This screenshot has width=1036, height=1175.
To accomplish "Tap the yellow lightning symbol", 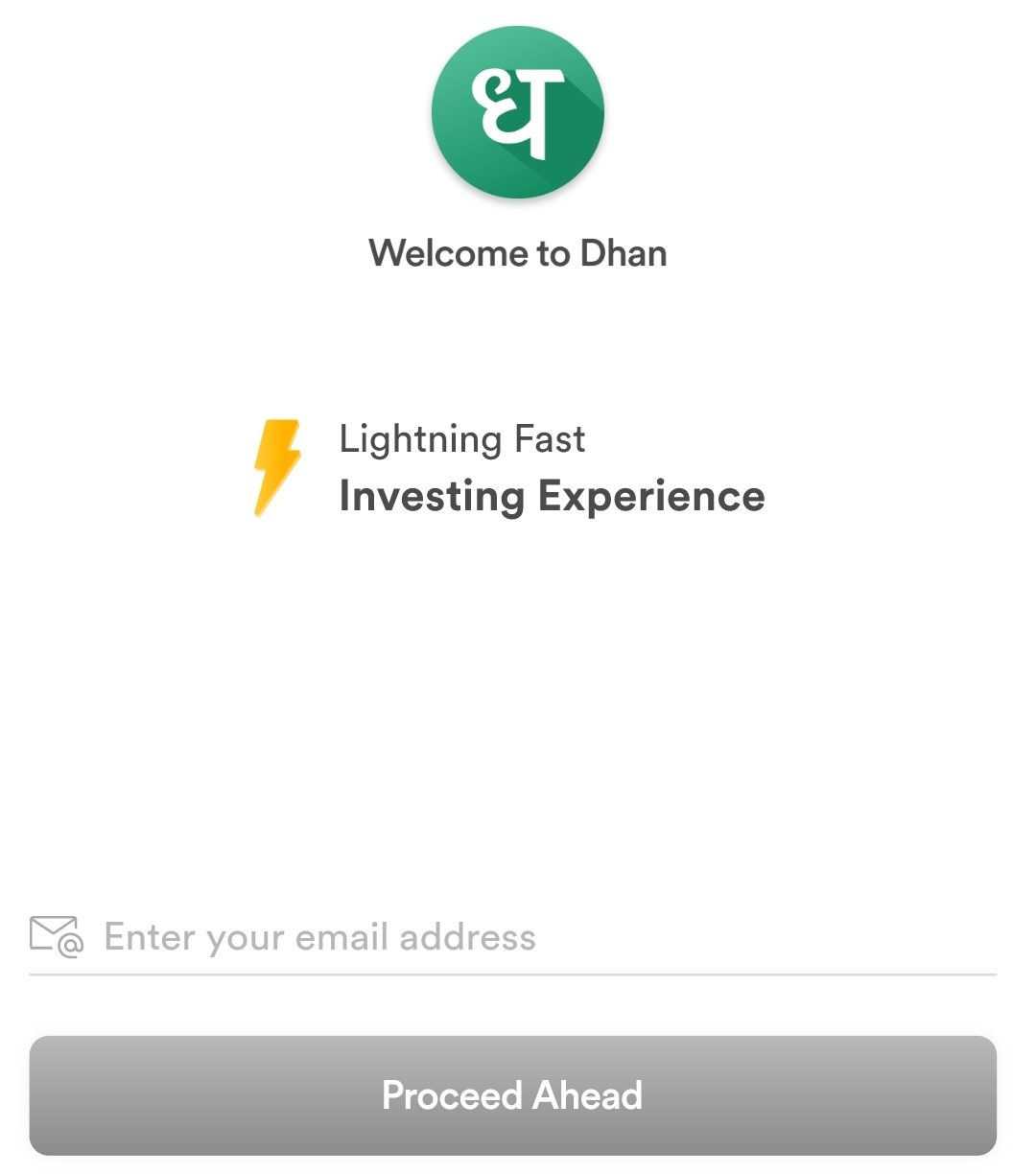I will 277,466.
